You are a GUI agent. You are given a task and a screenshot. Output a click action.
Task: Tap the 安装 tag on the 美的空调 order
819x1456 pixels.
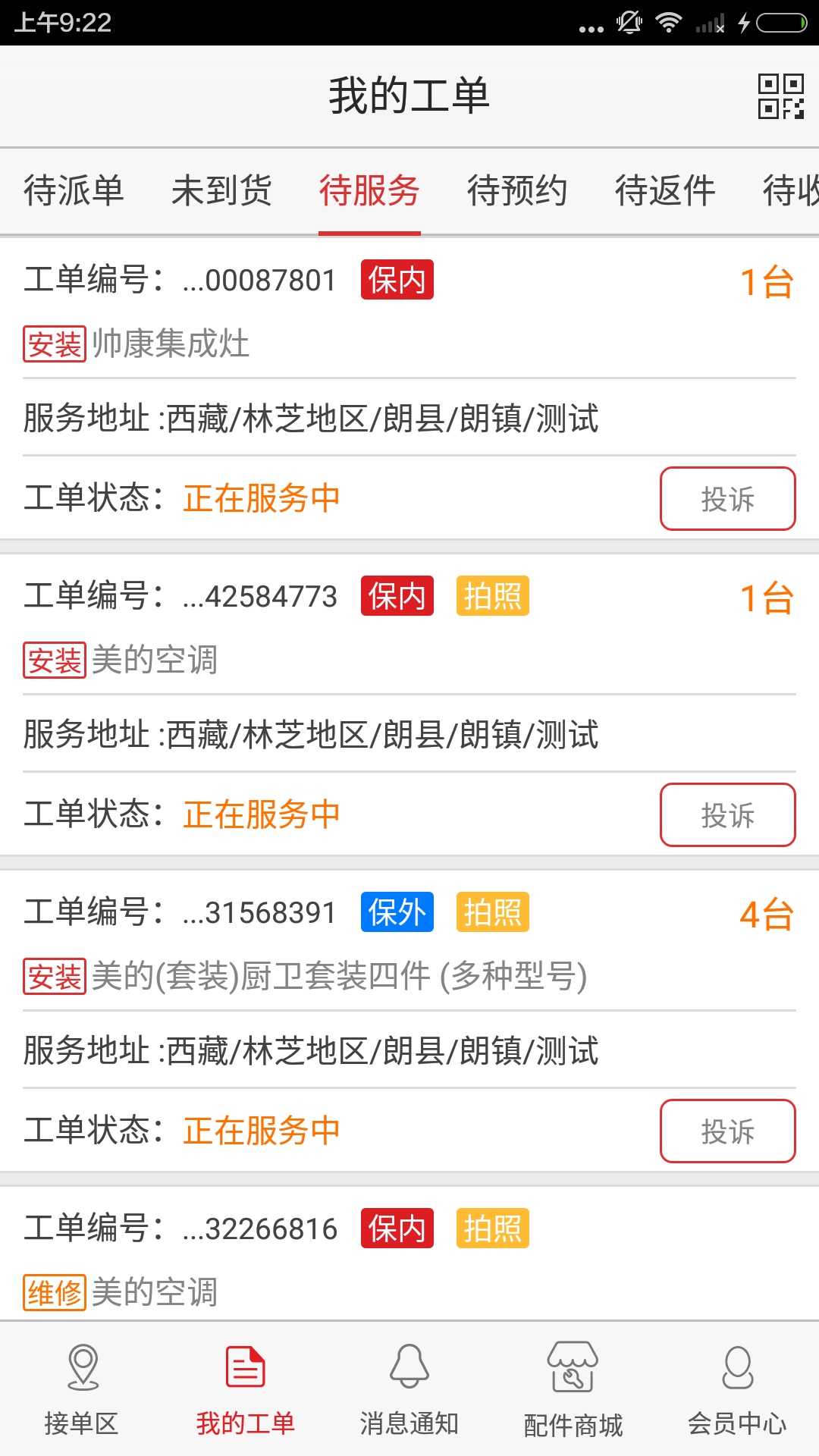[x=54, y=661]
